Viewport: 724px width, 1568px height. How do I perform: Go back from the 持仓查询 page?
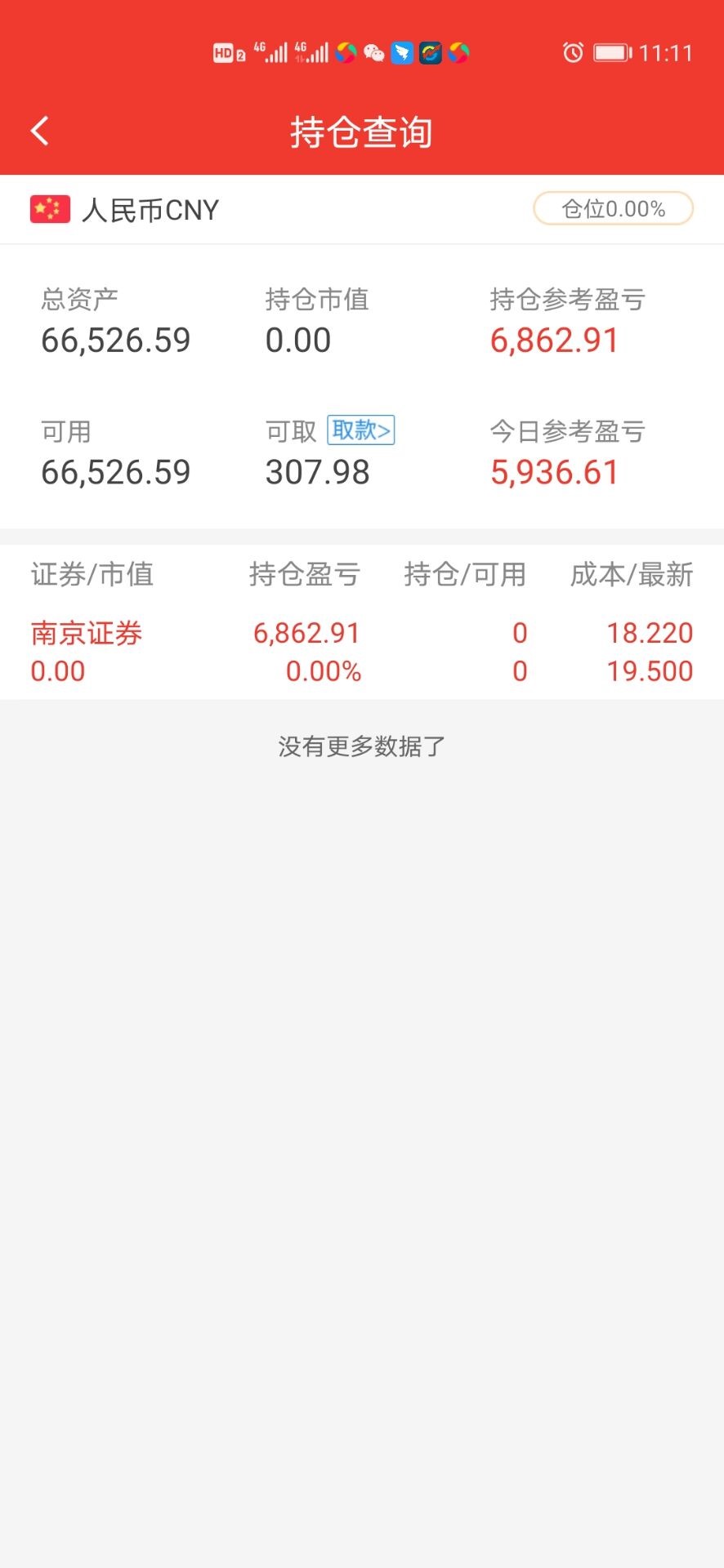(40, 131)
